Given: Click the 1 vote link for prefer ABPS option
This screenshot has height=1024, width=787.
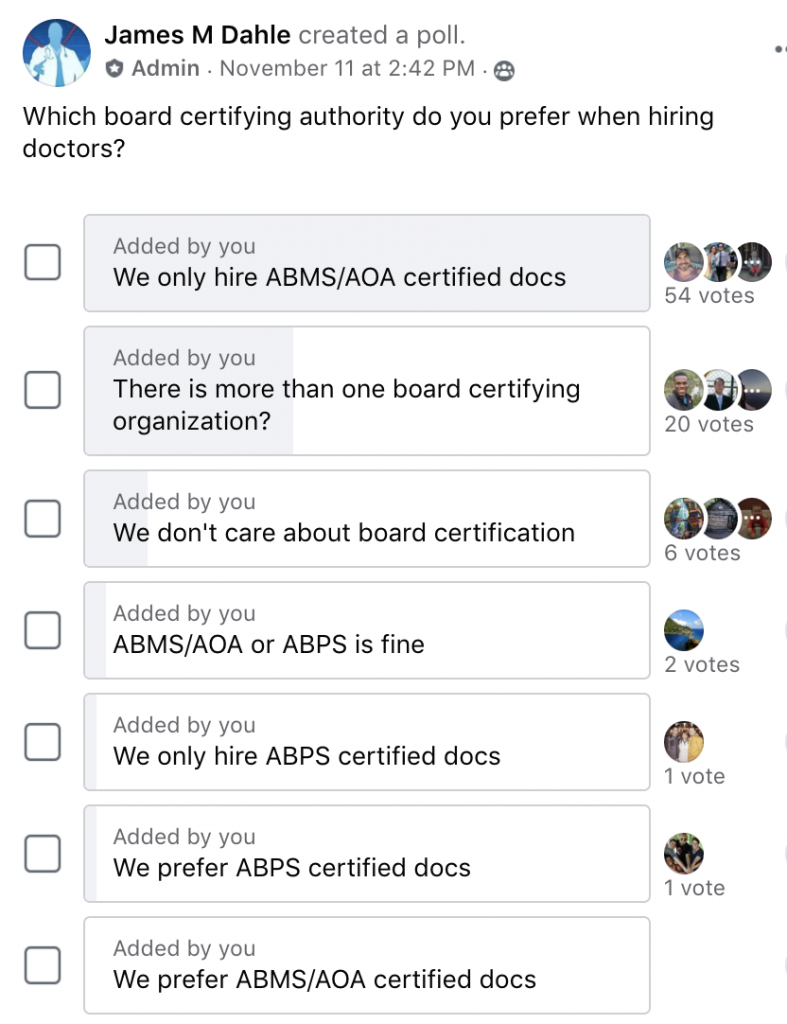Looking at the screenshot, I should (693, 887).
